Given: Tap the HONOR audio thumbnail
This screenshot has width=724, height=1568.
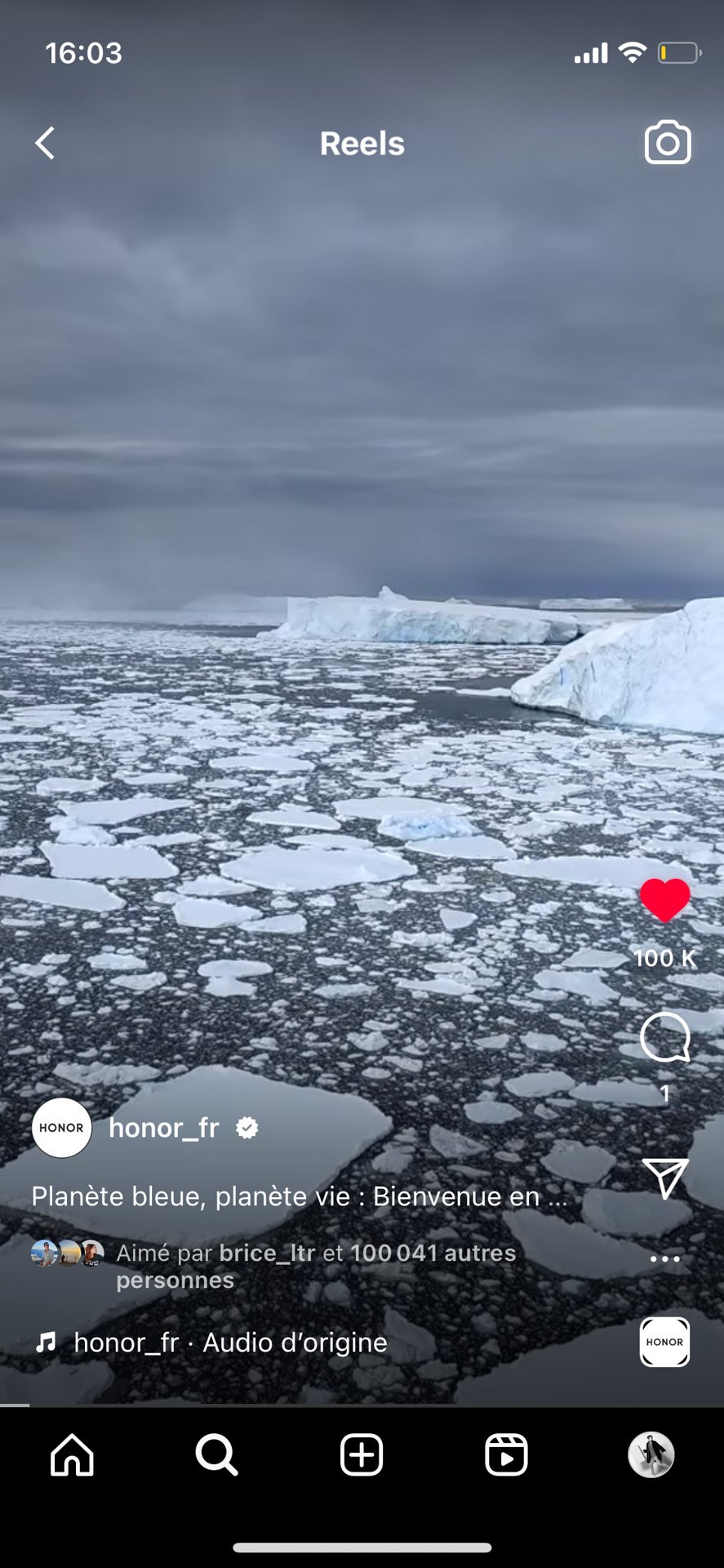Looking at the screenshot, I should (664, 1342).
